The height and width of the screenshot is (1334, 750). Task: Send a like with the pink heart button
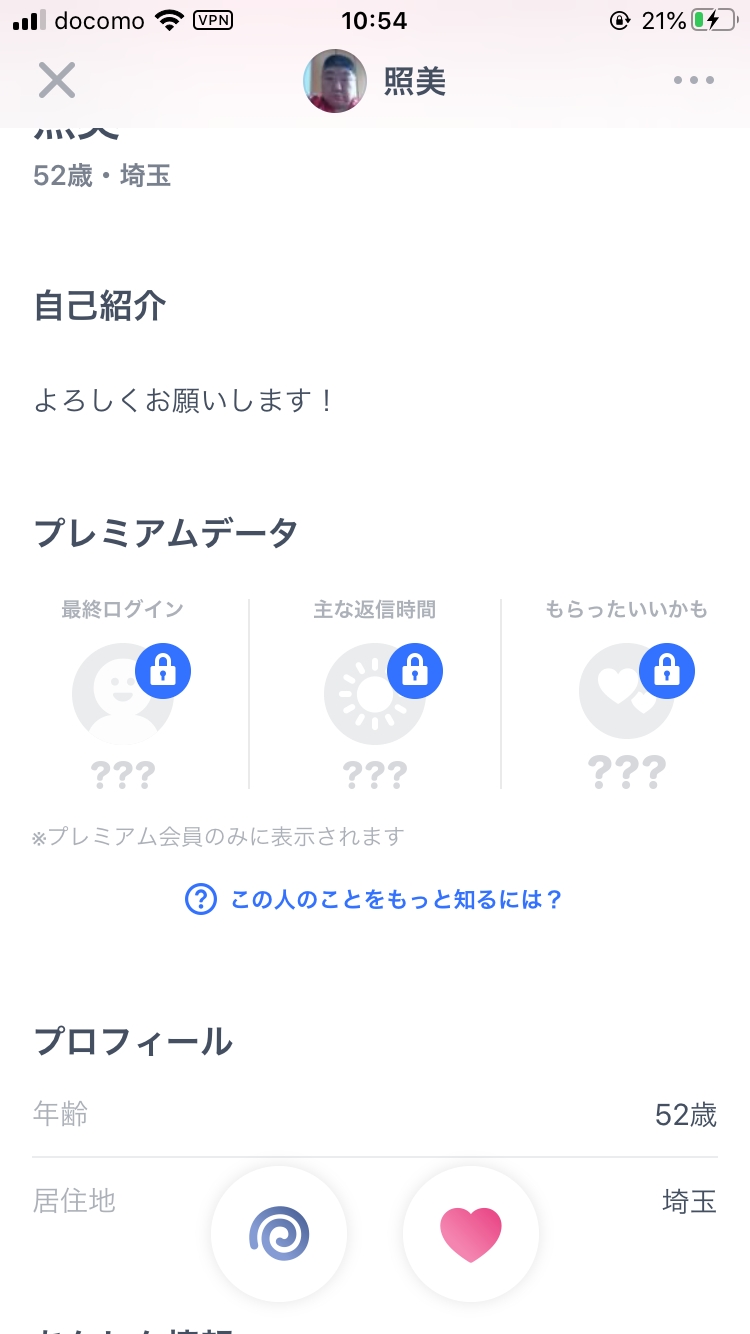[x=471, y=1234]
